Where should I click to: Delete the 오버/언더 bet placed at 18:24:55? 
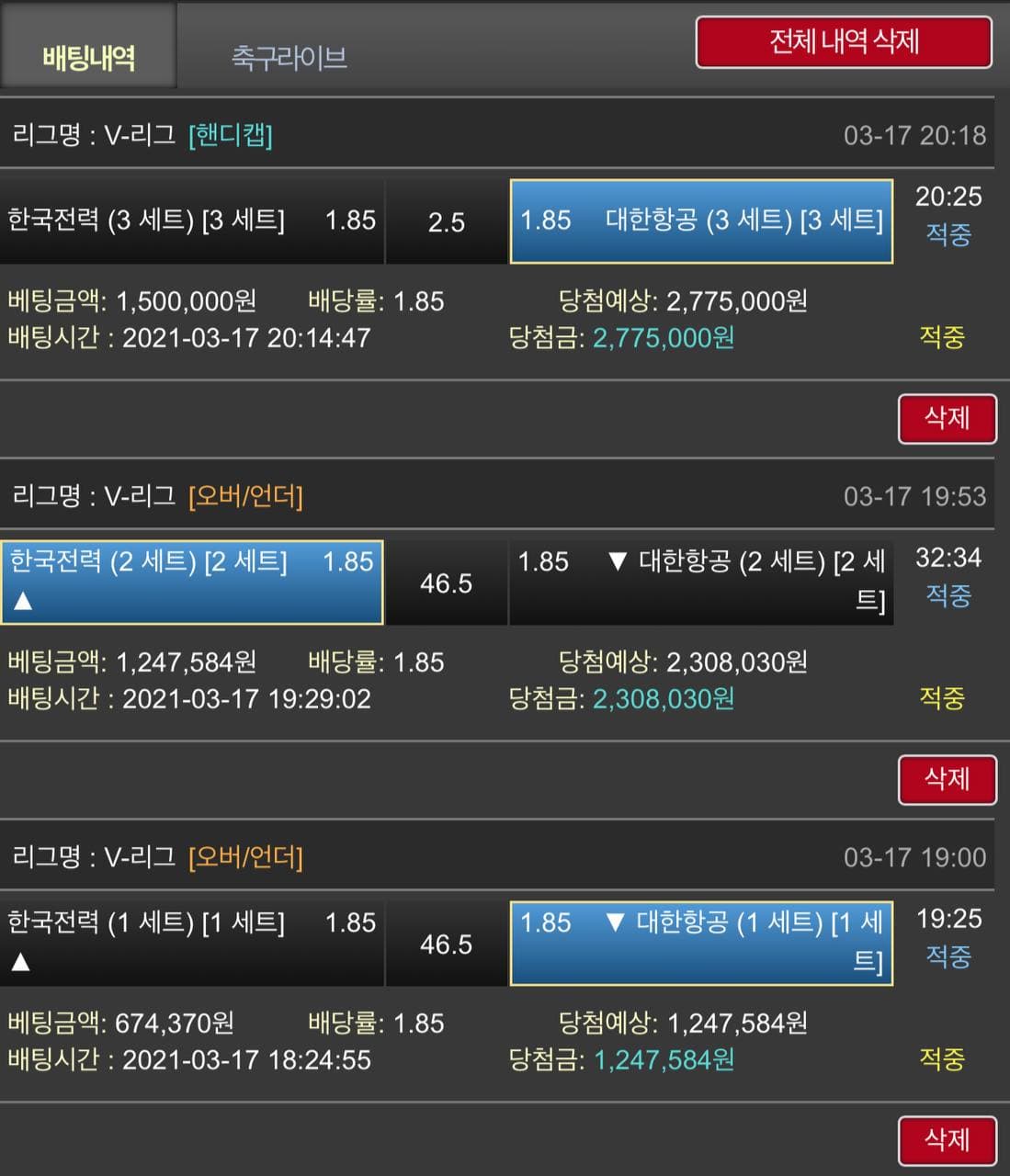pos(946,1140)
